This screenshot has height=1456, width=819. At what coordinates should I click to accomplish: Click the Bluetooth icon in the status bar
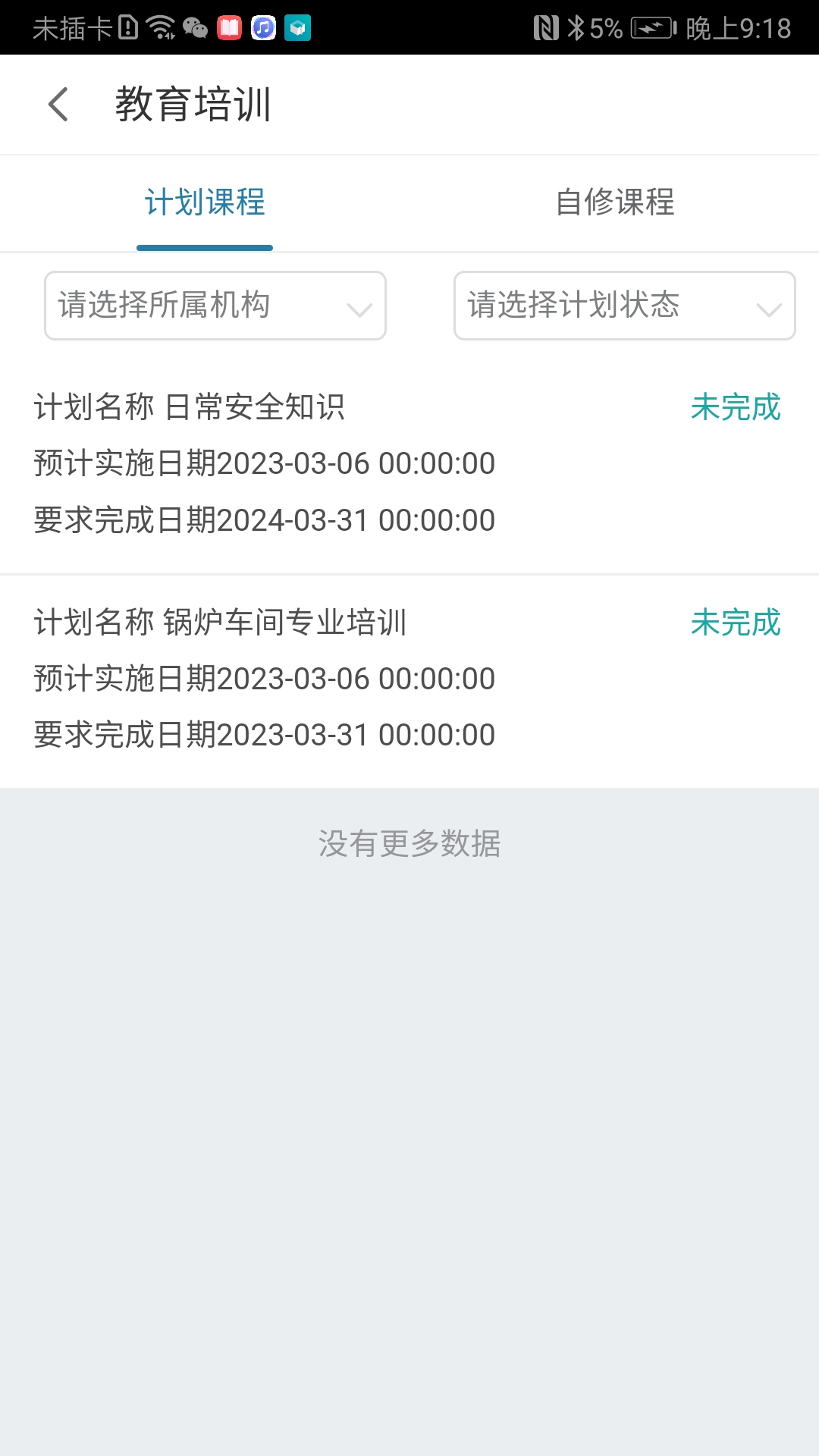(576, 27)
